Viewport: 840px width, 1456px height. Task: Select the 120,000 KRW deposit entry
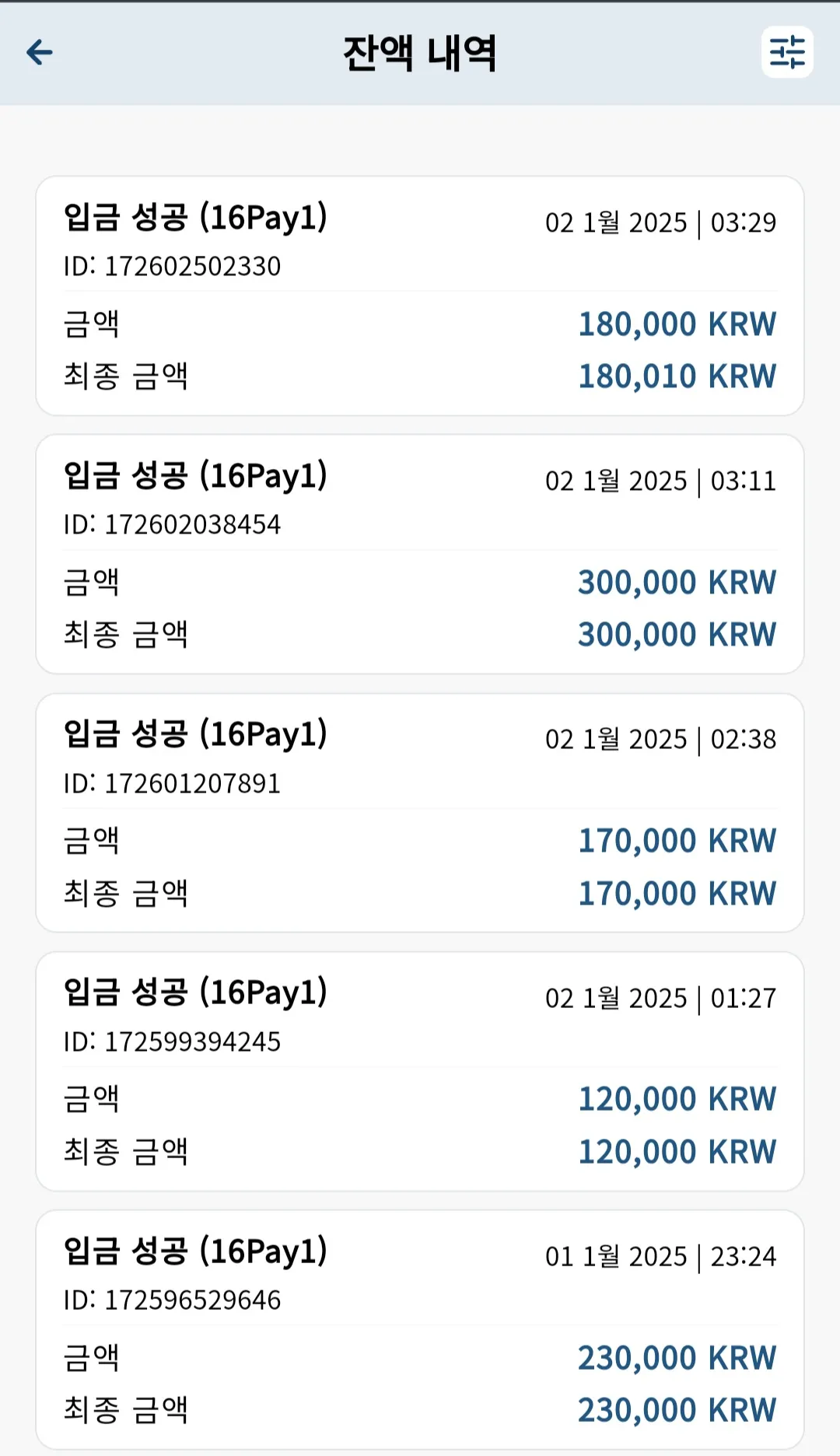(x=420, y=1071)
